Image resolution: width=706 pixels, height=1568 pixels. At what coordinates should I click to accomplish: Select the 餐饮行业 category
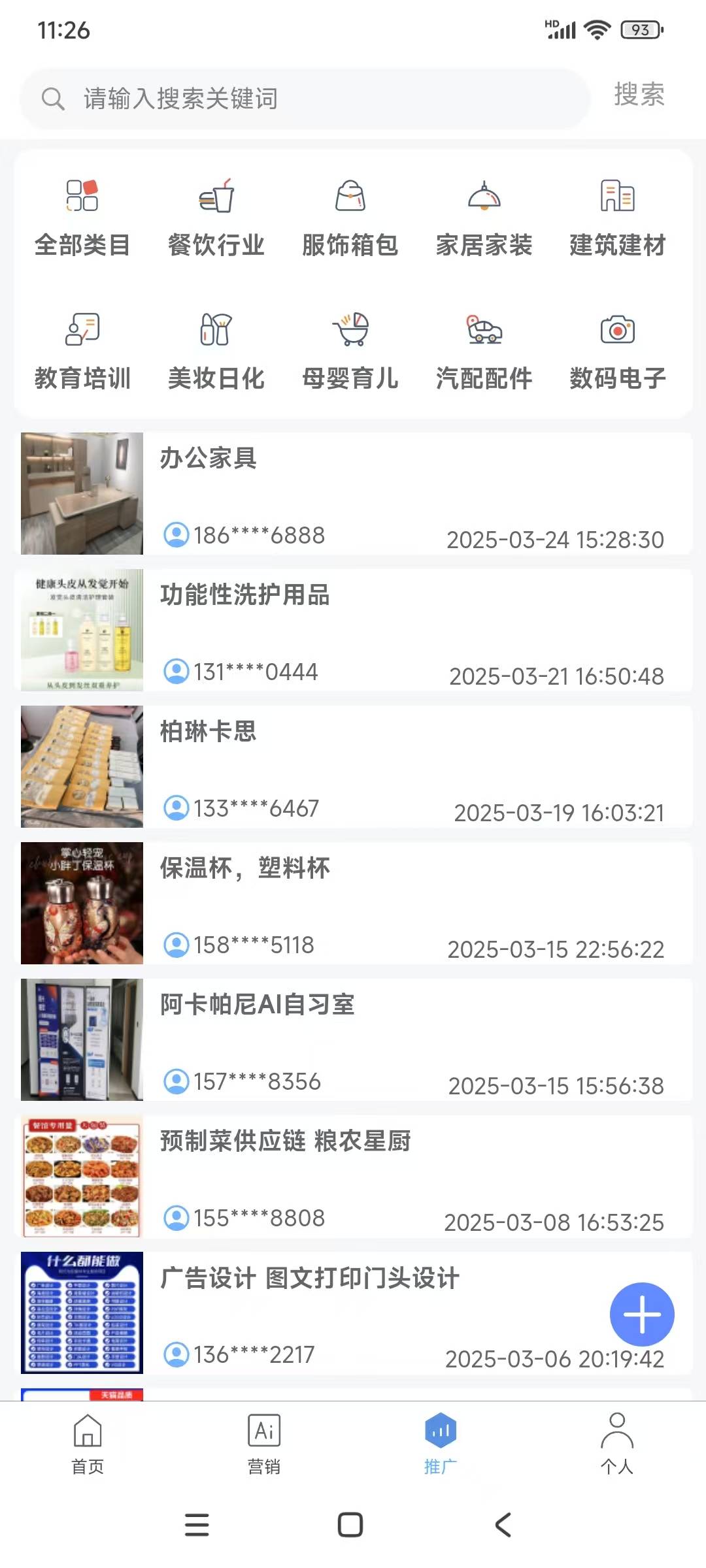pyautogui.click(x=216, y=218)
